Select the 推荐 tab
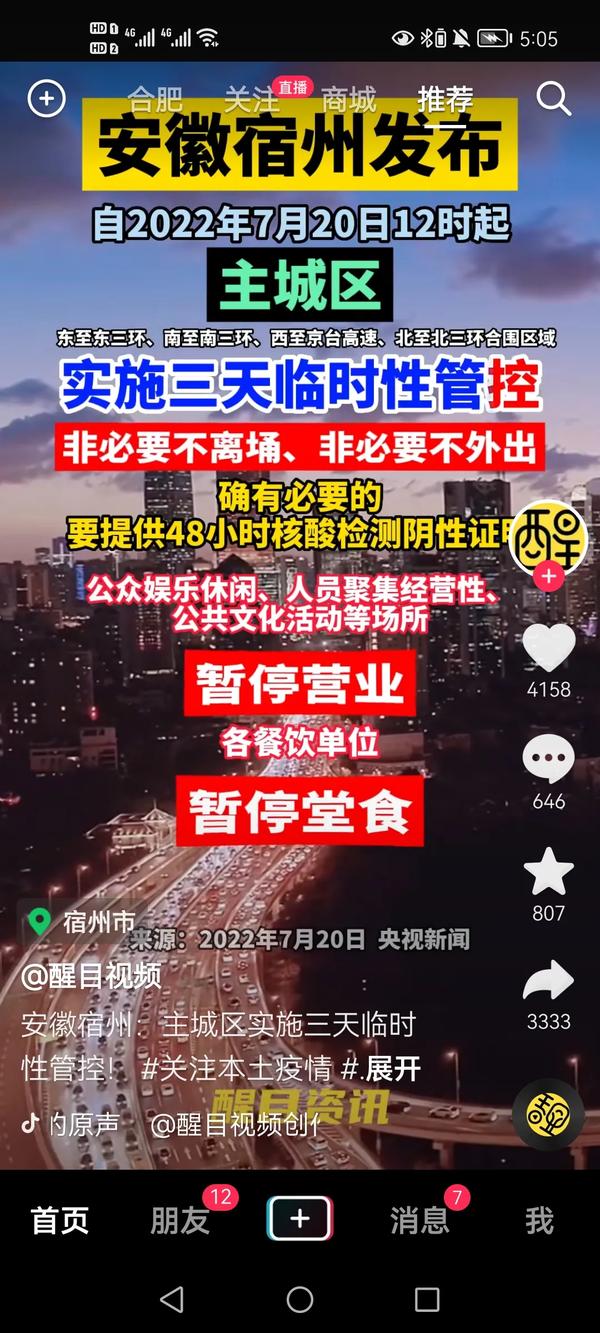The width and height of the screenshot is (600, 1333). [446, 100]
